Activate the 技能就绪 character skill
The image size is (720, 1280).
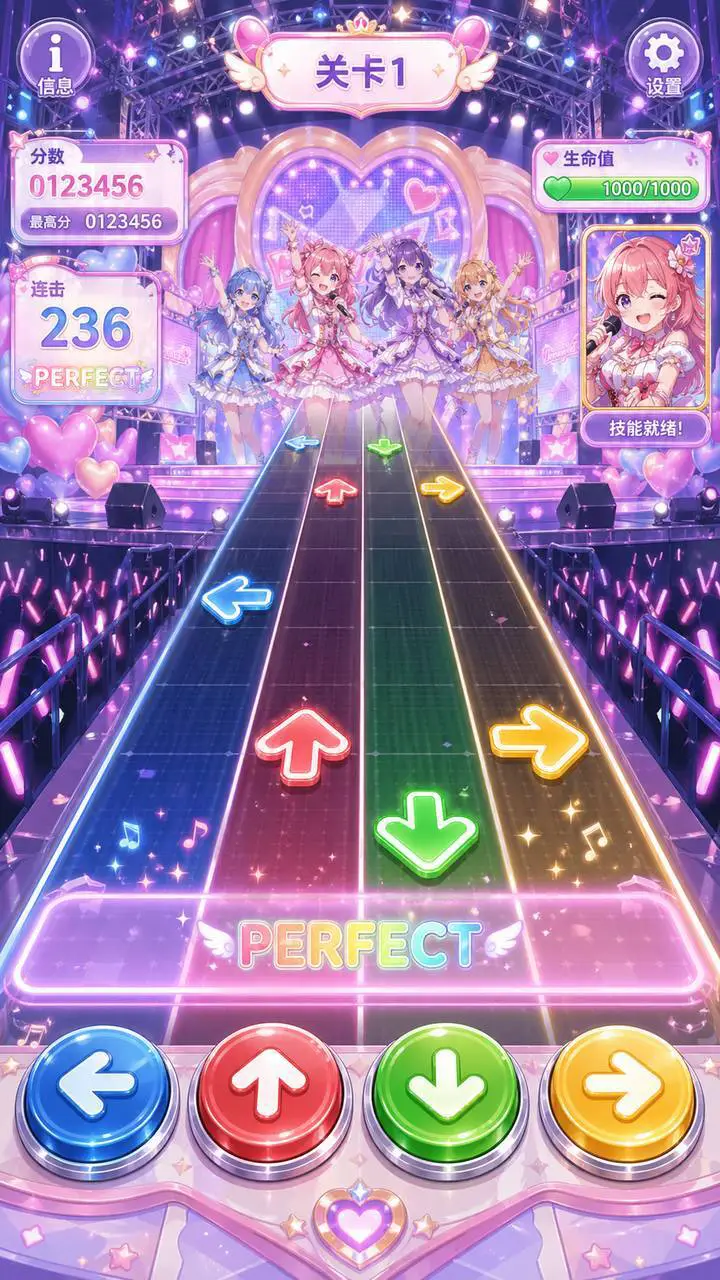coord(646,334)
